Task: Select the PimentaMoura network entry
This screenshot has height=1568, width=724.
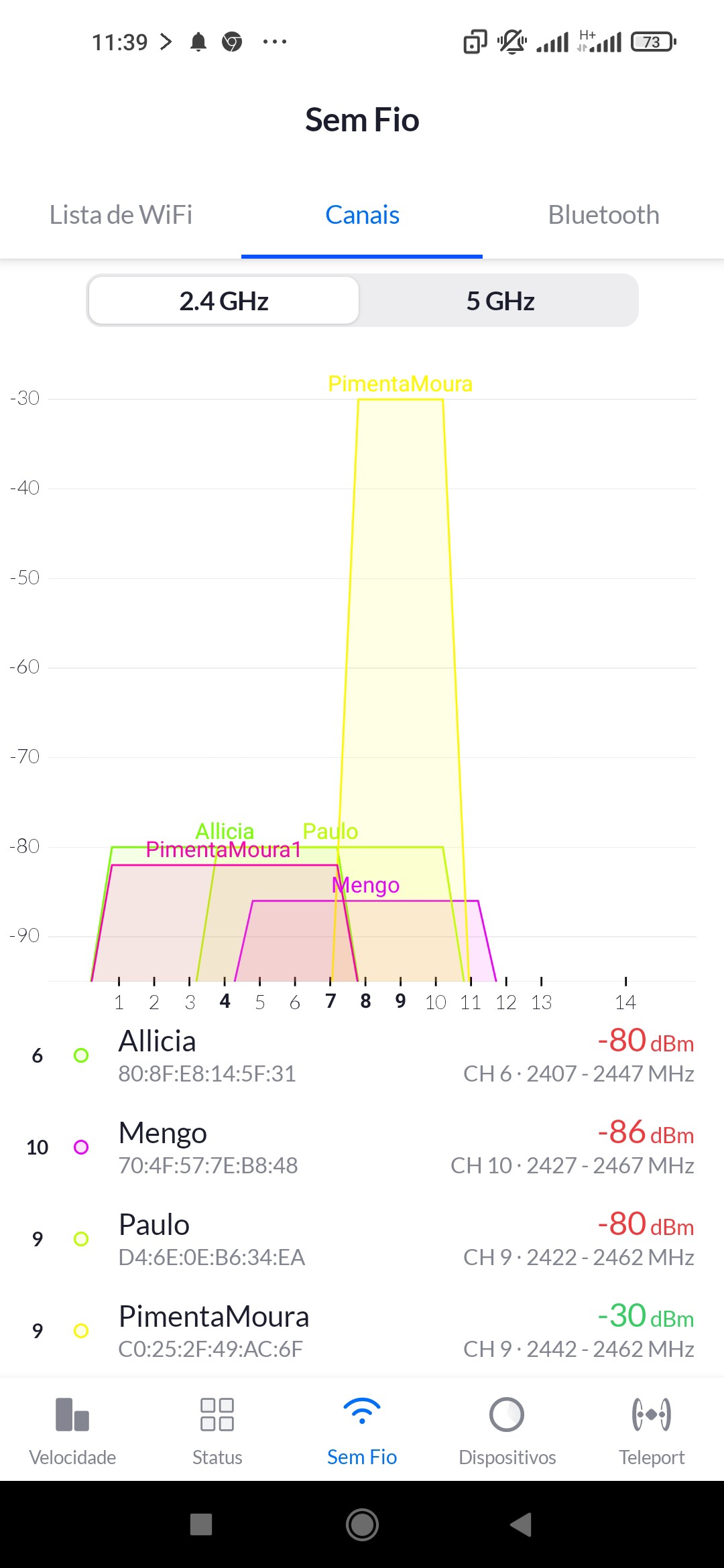Action: (x=362, y=1331)
